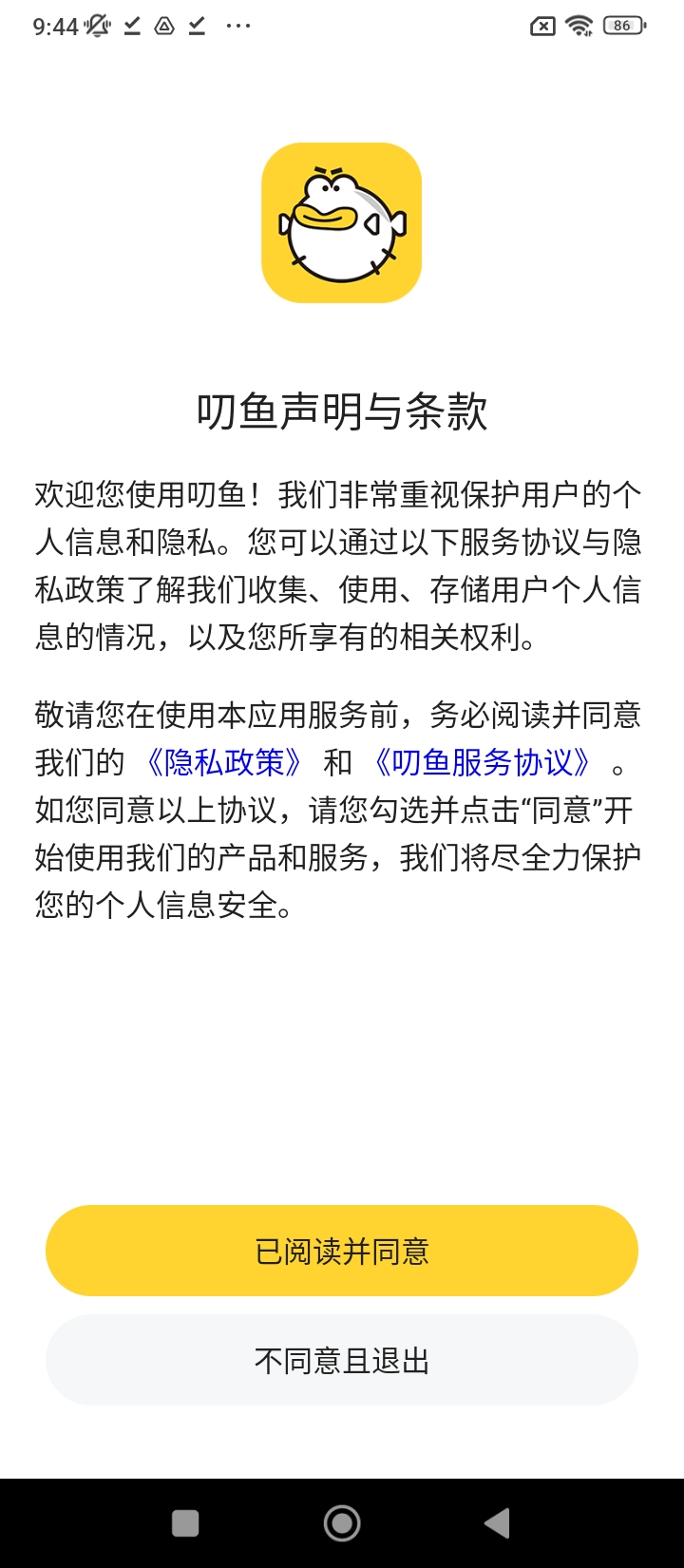This screenshot has width=684, height=1568.
Task: Select 不同意且退出 to decline
Action: tap(342, 1361)
